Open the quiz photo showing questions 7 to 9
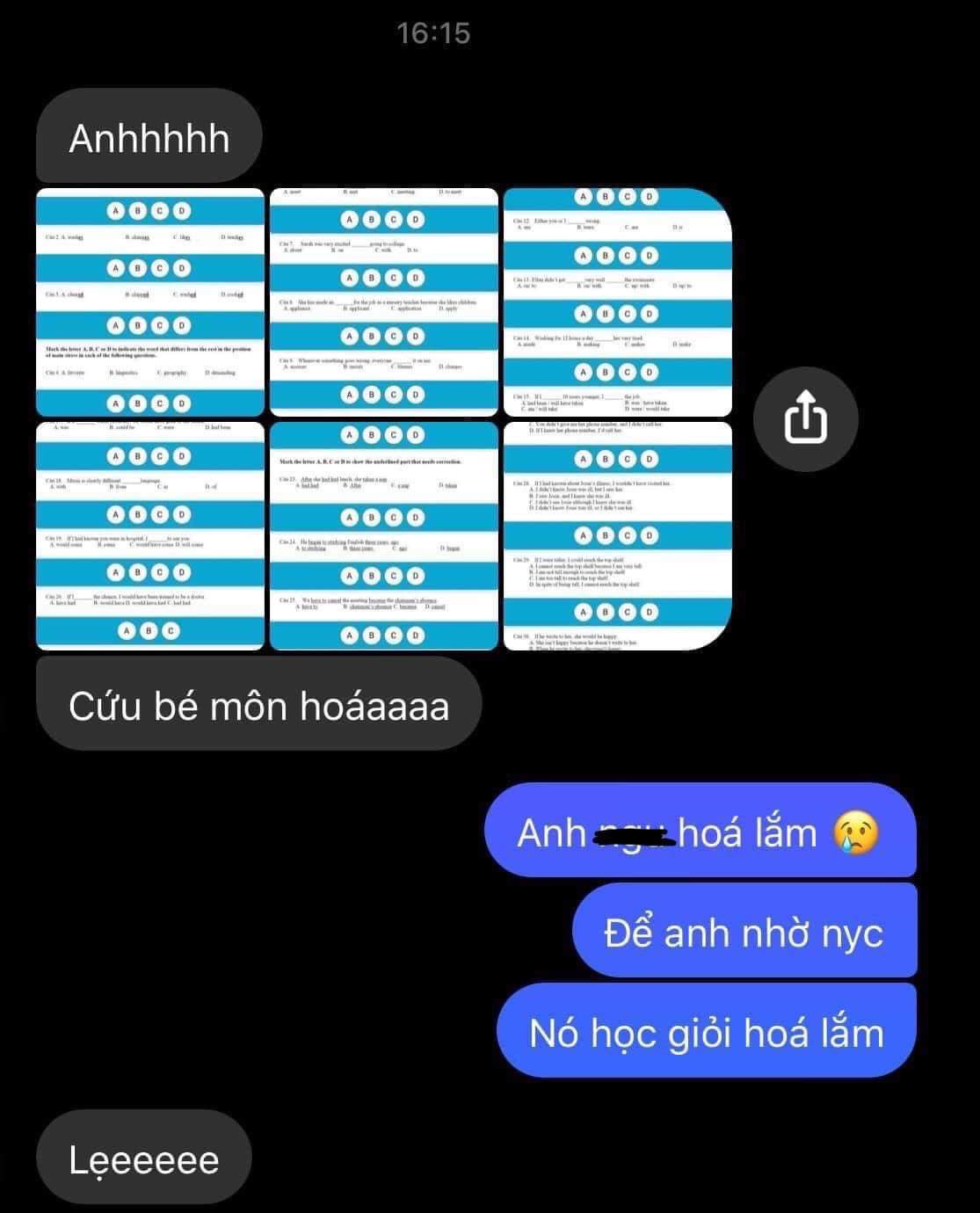Image resolution: width=980 pixels, height=1213 pixels. (384, 301)
